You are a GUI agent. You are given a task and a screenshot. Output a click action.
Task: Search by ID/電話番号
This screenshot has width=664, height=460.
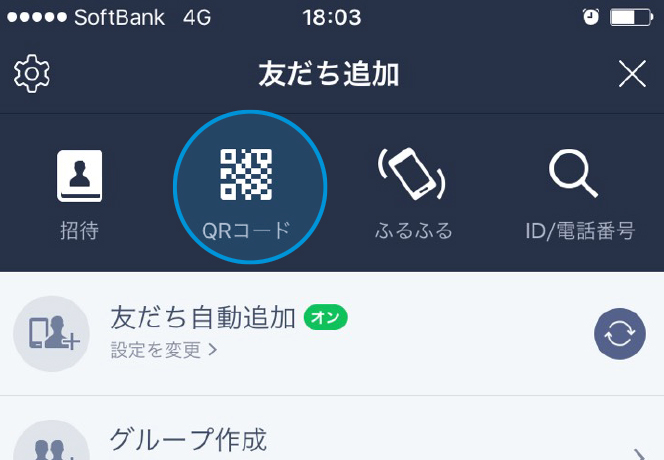[x=579, y=194]
